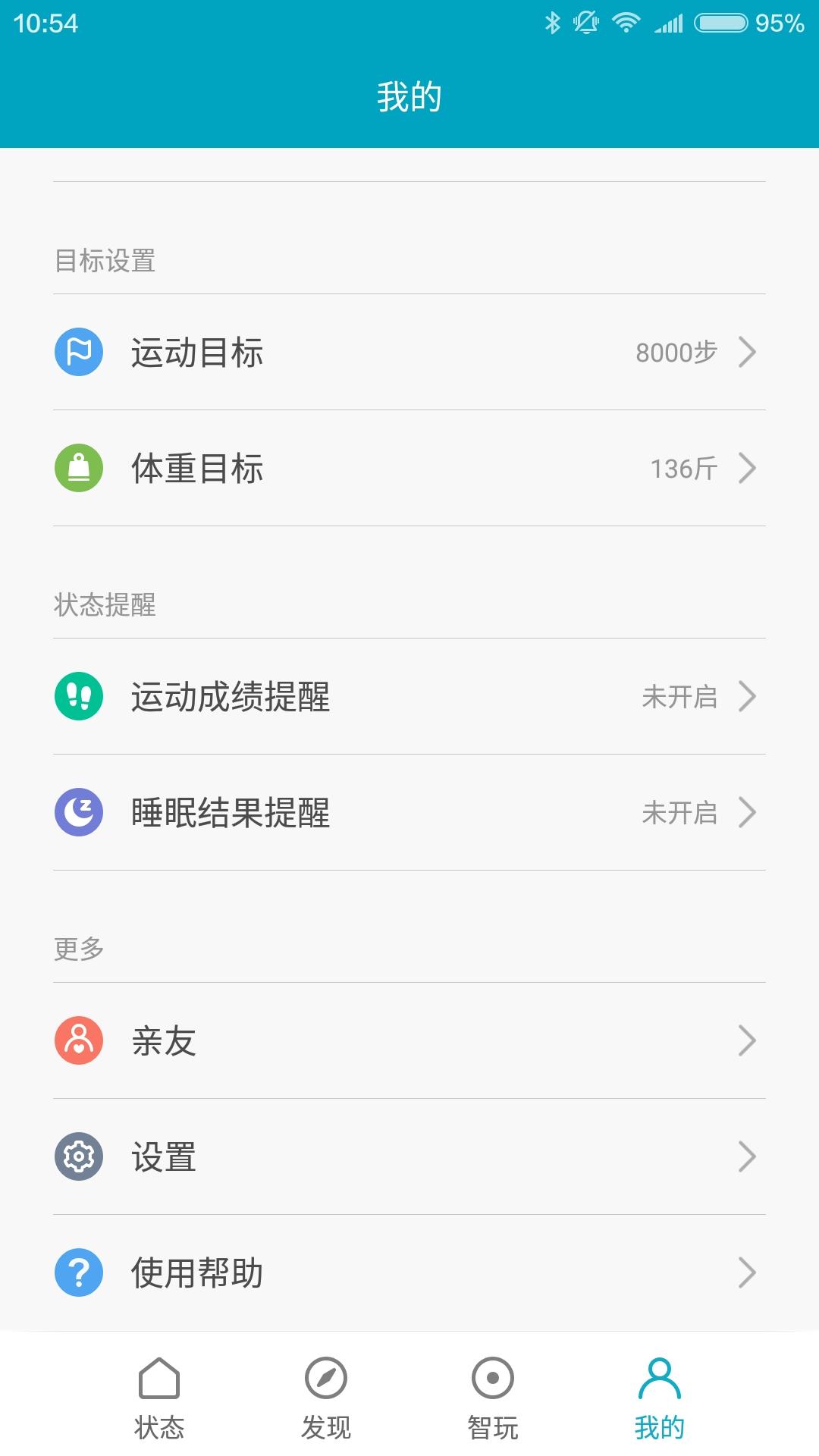Open the 亲友 page
This screenshot has height=1456, width=819.
409,1042
